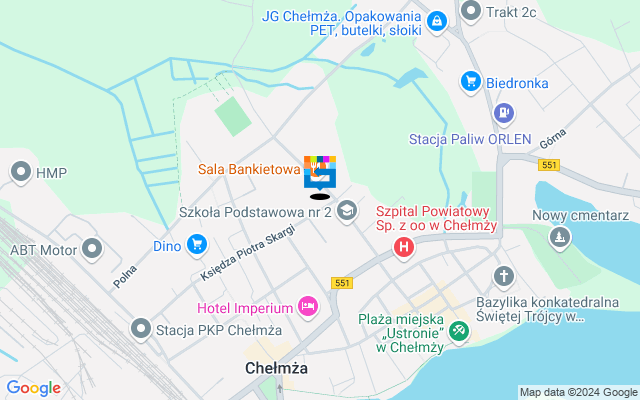The width and height of the screenshot is (640, 400).
Task: Tap the Nowy cmentarz marker
Action: [x=559, y=237]
